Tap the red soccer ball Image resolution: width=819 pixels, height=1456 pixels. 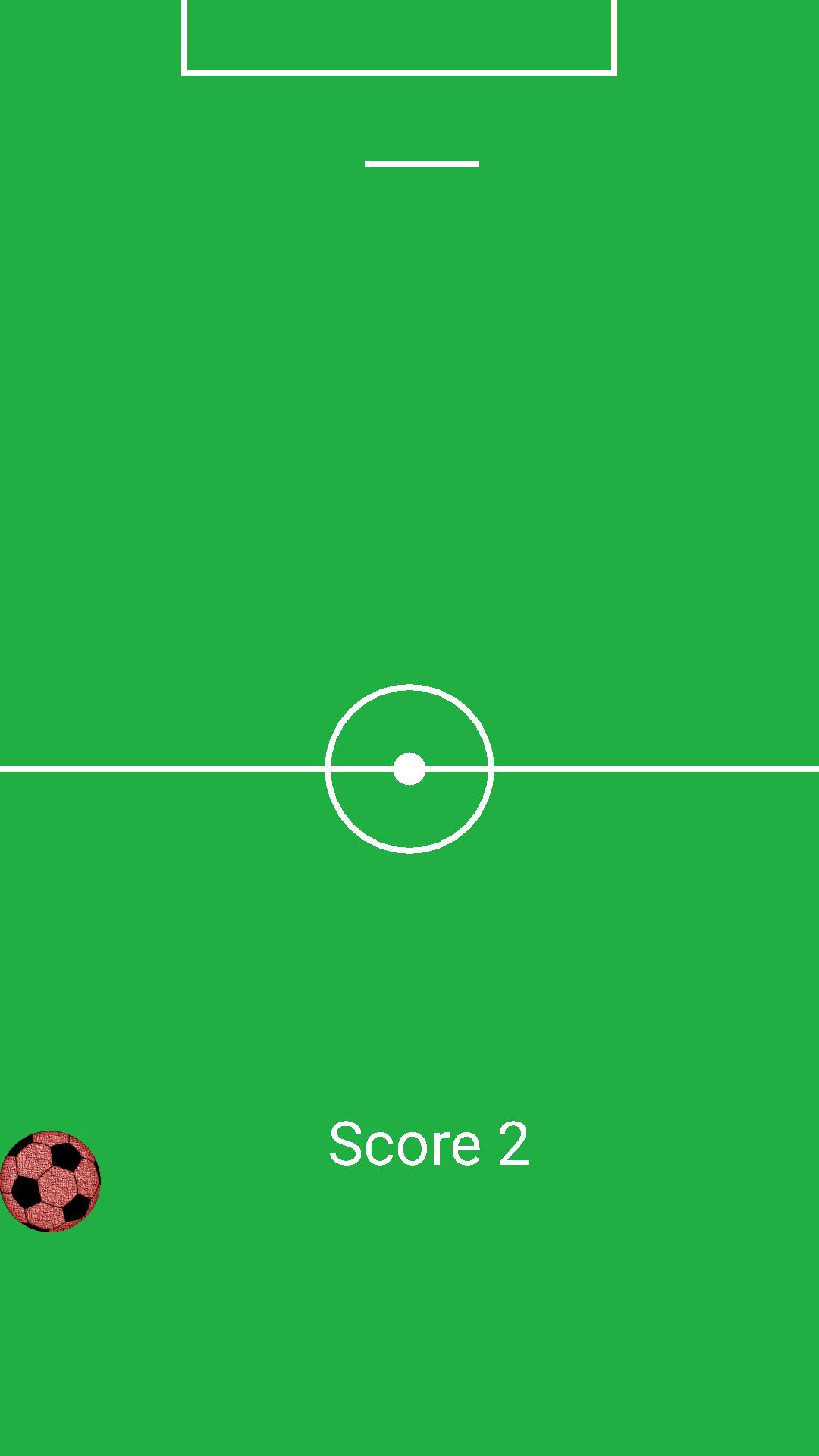[50, 1181]
